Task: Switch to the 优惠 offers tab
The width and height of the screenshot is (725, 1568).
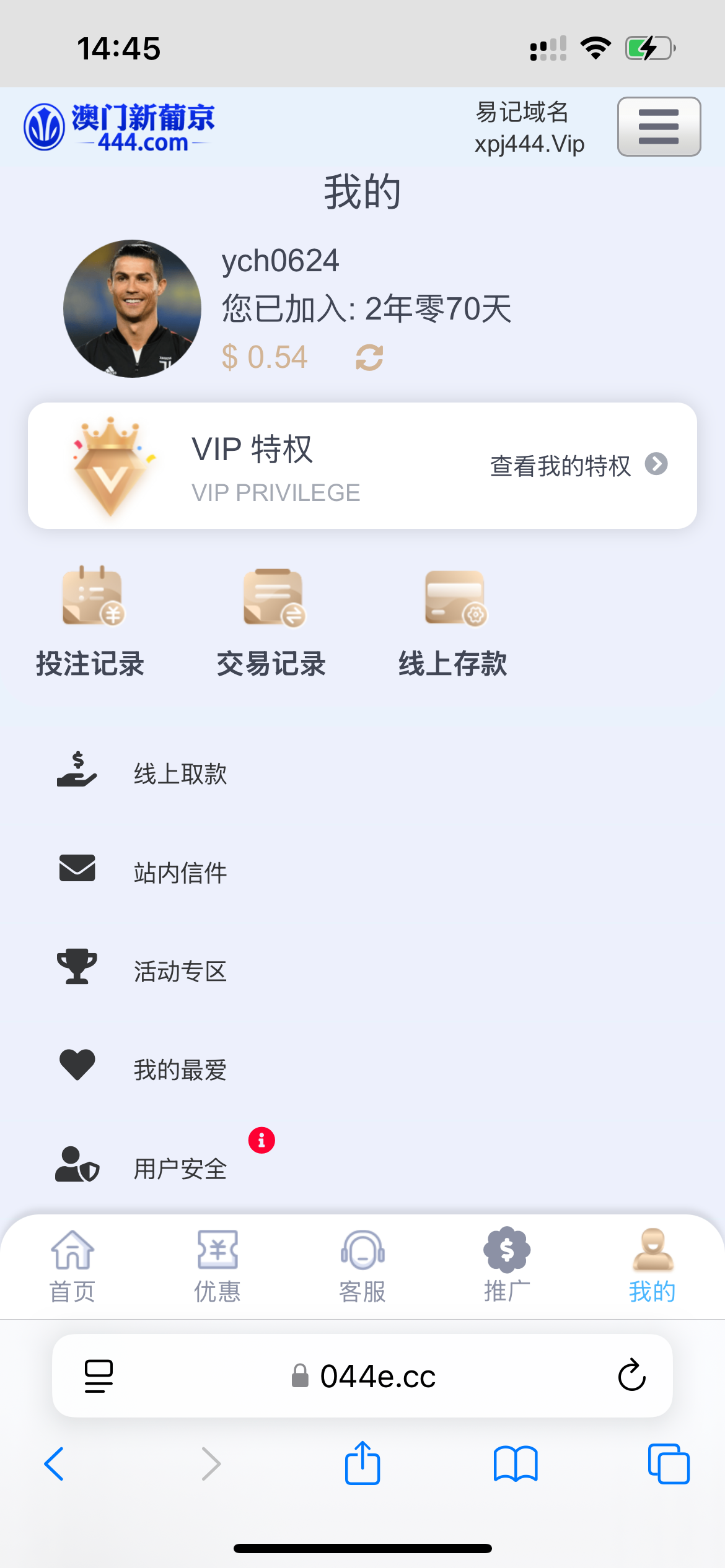Action: 217,1266
